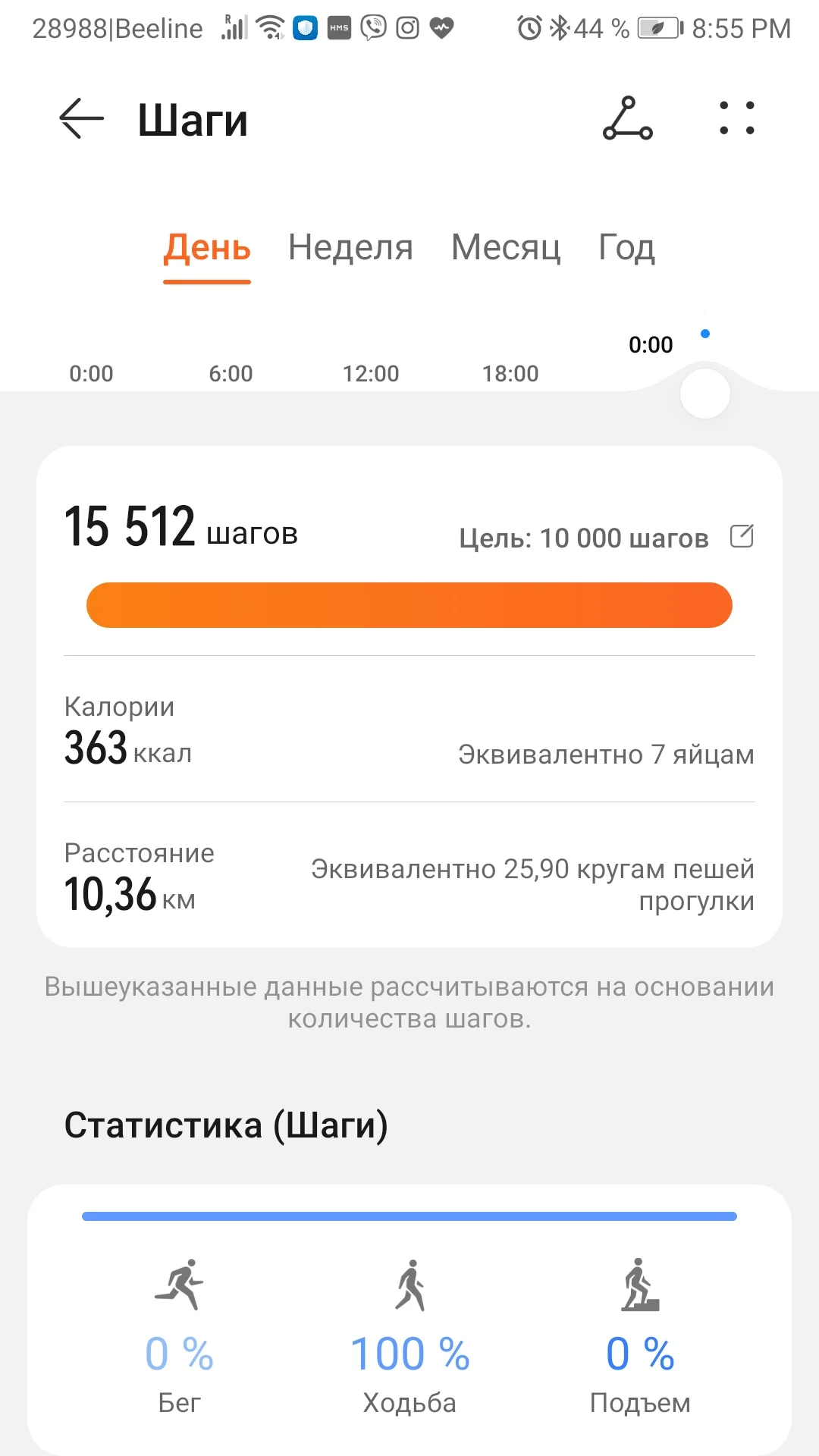Open the four-dot overflow menu
The width and height of the screenshot is (819, 1456).
coord(736,119)
